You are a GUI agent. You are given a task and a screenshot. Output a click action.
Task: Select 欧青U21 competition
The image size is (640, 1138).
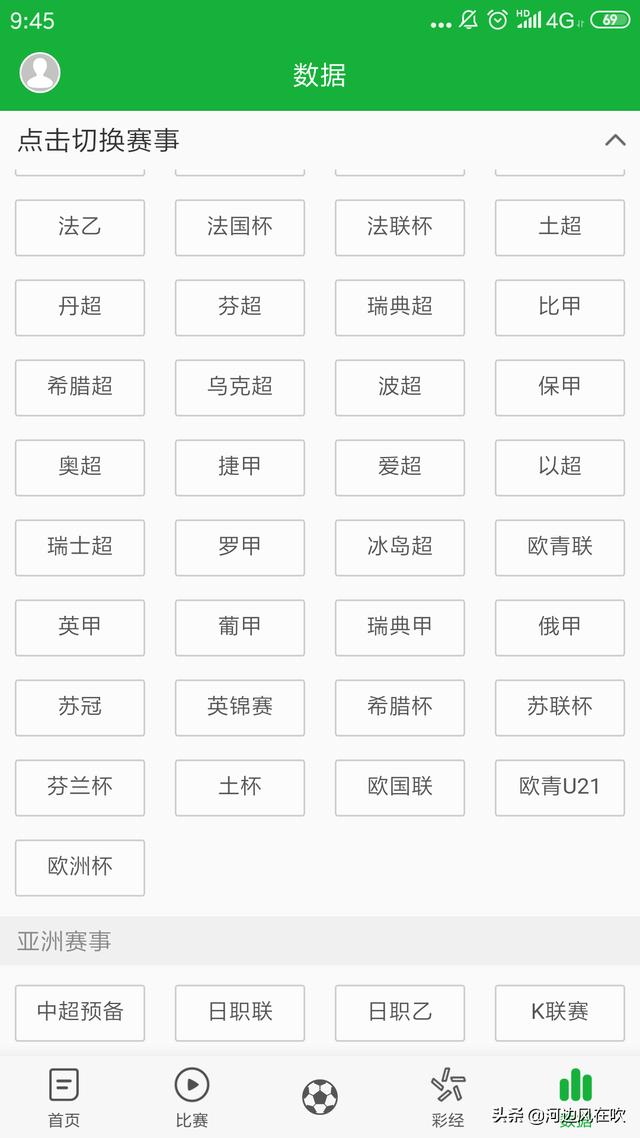pyautogui.click(x=560, y=787)
